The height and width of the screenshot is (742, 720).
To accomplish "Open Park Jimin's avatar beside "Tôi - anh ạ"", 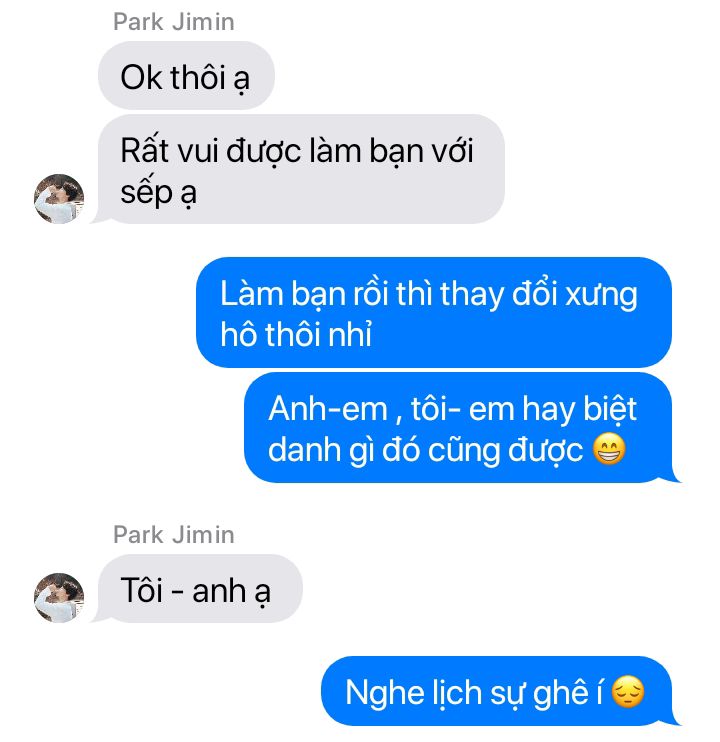I will [x=59, y=598].
